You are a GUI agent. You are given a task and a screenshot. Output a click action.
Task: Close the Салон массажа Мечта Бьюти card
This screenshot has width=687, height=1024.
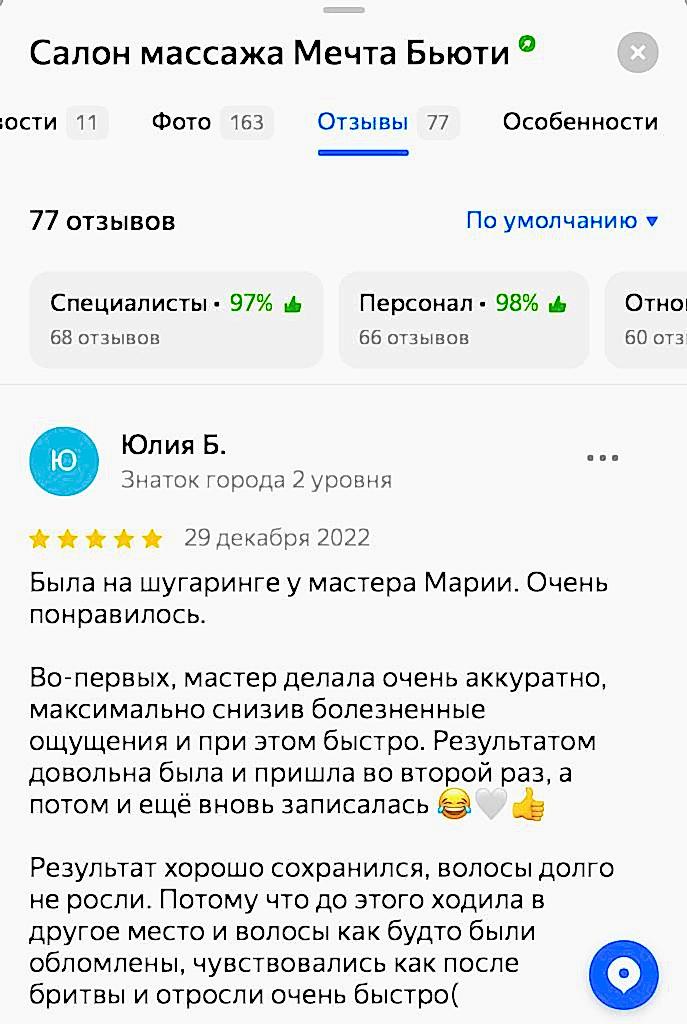[638, 52]
